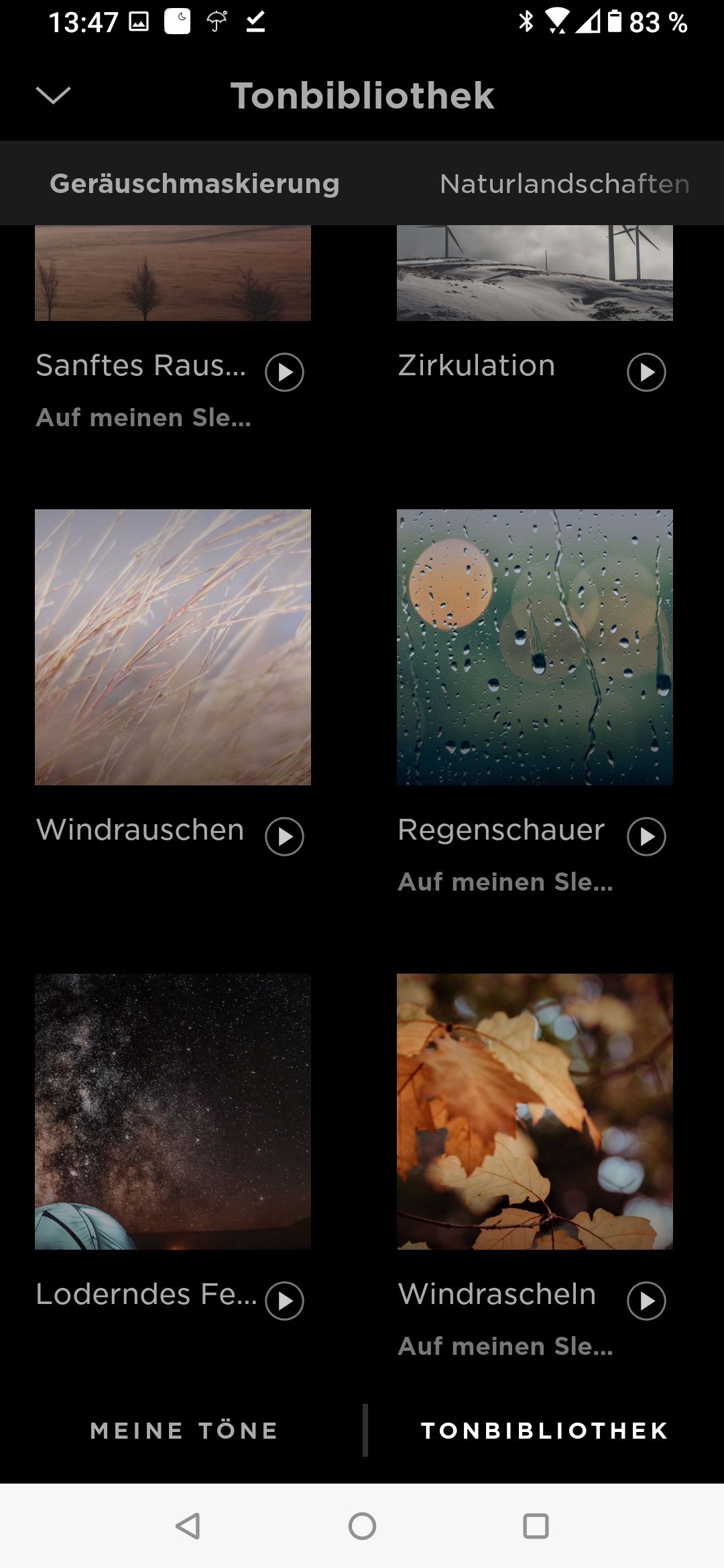
Task: Play the Windrauschen sound preview
Action: pos(284,837)
